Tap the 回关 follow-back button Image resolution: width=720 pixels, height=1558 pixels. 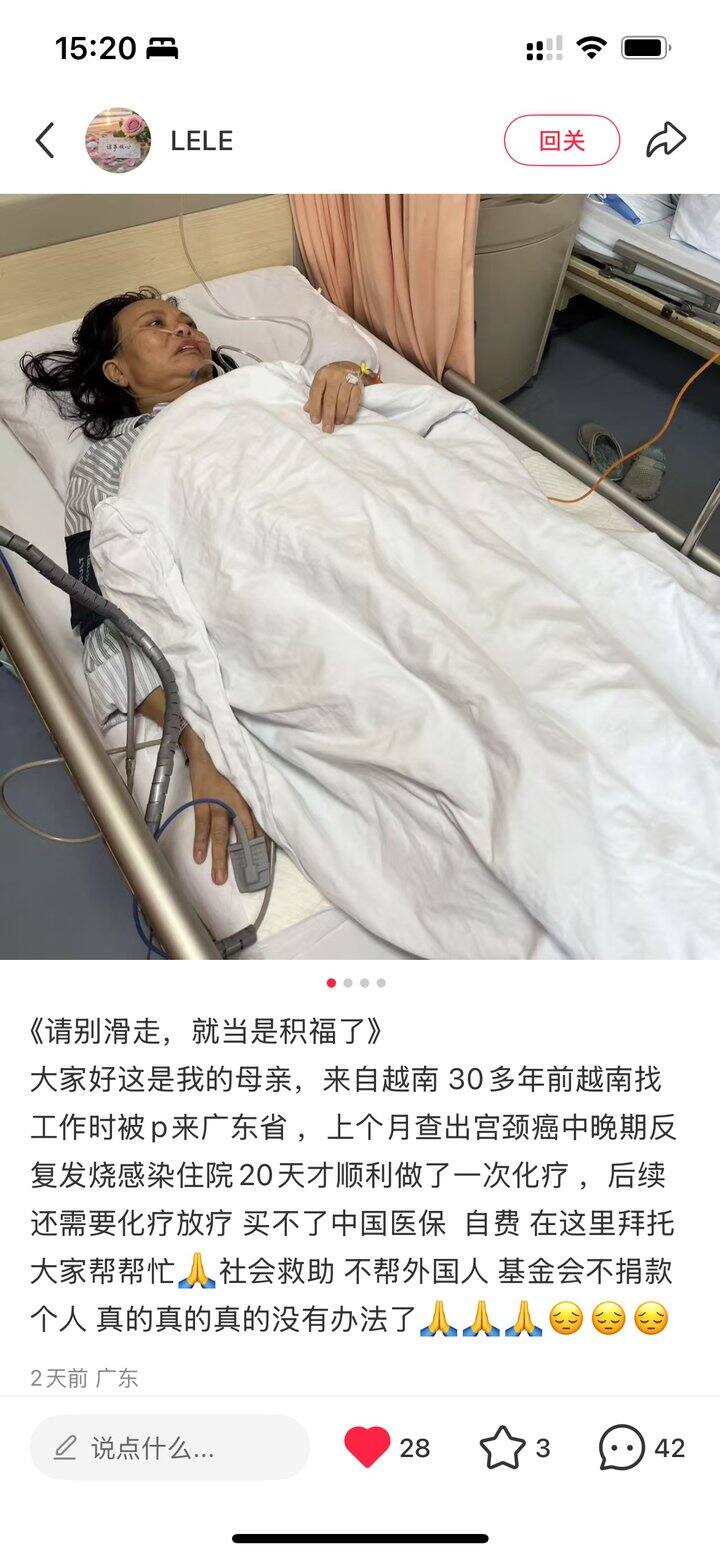pyautogui.click(x=561, y=141)
